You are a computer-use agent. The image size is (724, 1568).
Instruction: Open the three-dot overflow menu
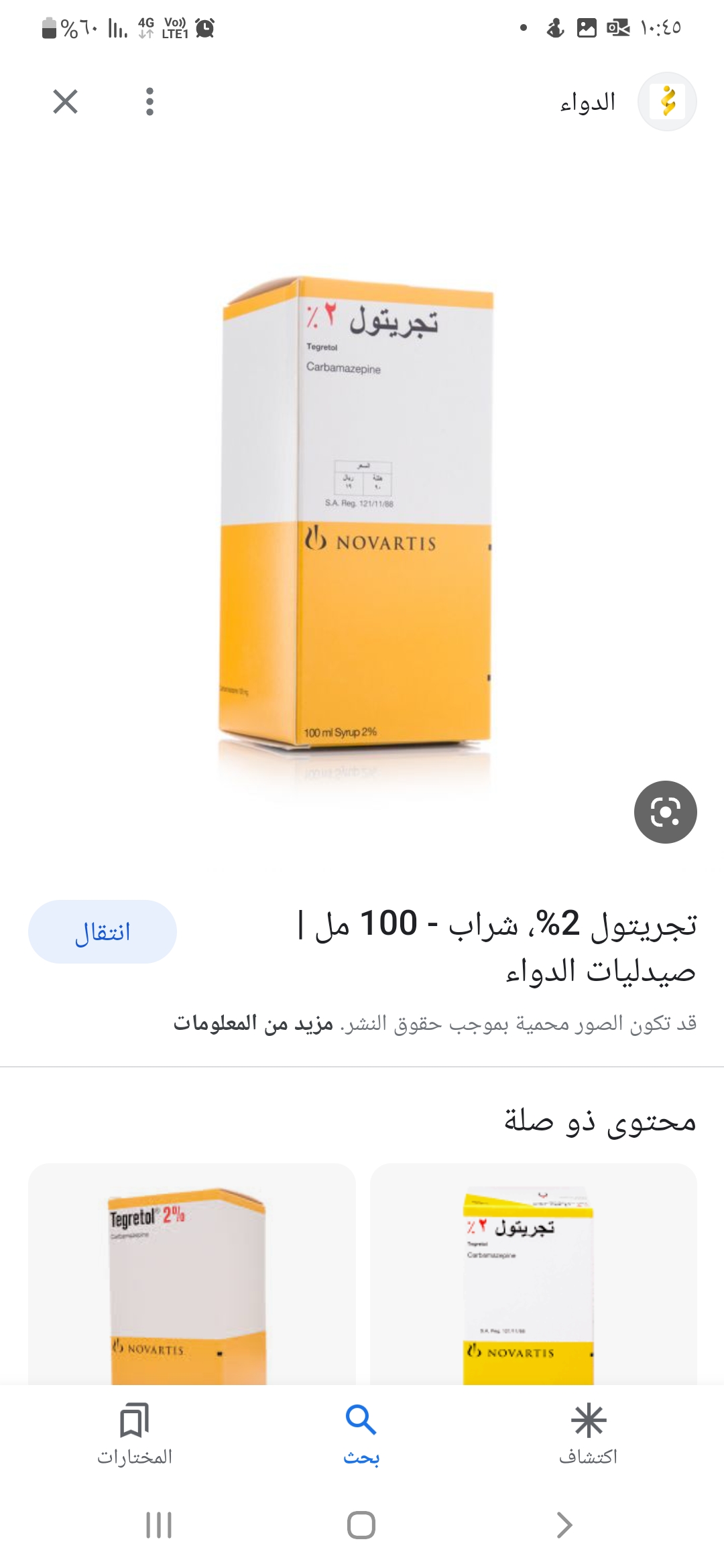(149, 102)
